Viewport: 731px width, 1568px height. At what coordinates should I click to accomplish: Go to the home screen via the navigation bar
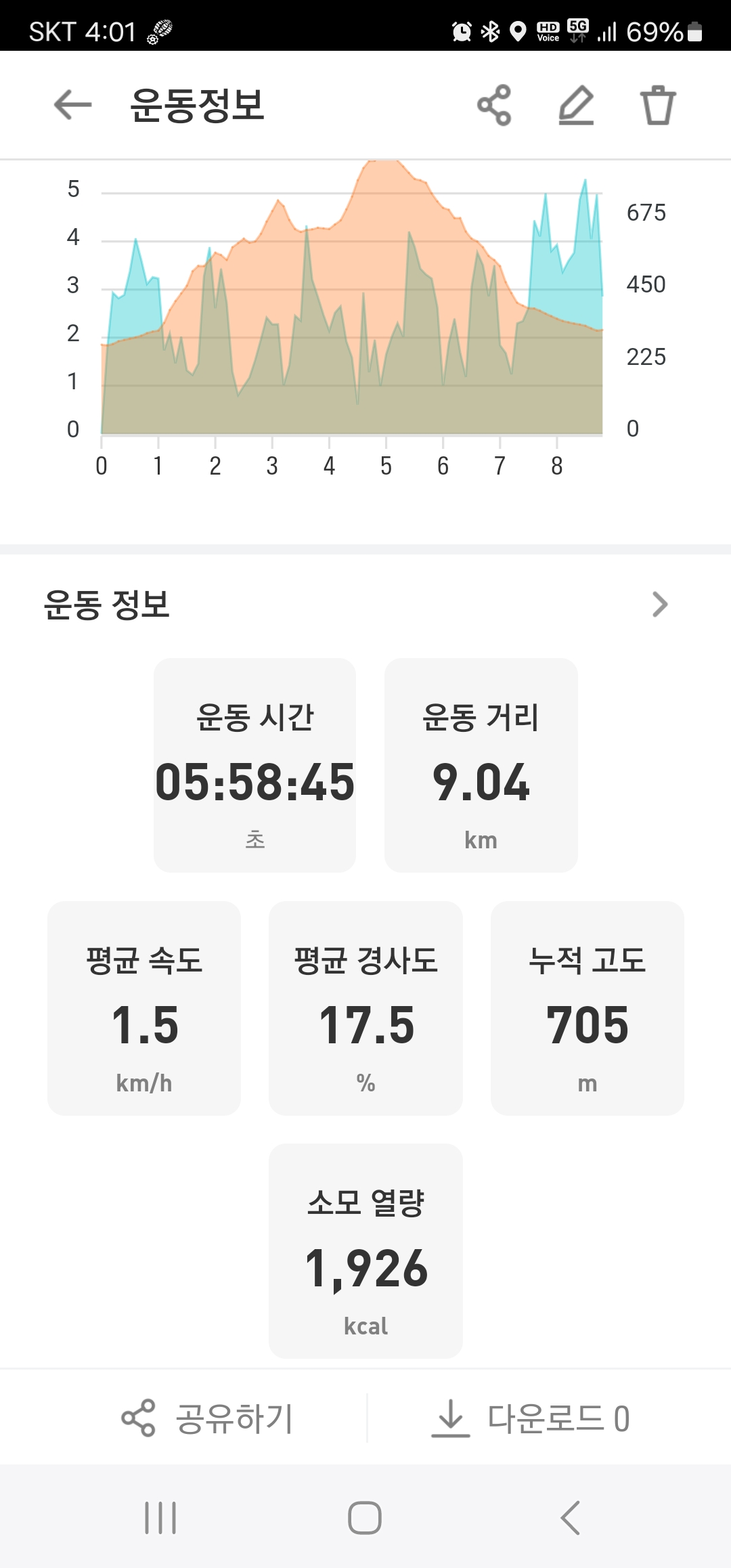click(365, 1517)
